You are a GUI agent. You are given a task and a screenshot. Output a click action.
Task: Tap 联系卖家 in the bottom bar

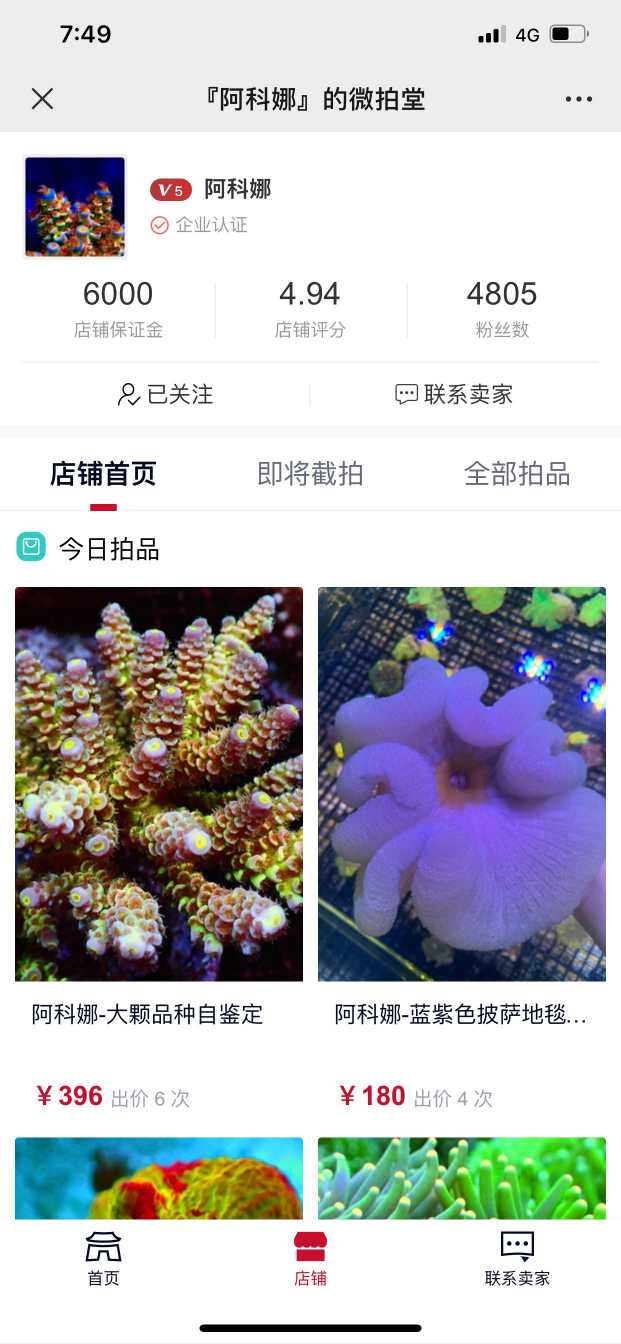pos(517,1258)
